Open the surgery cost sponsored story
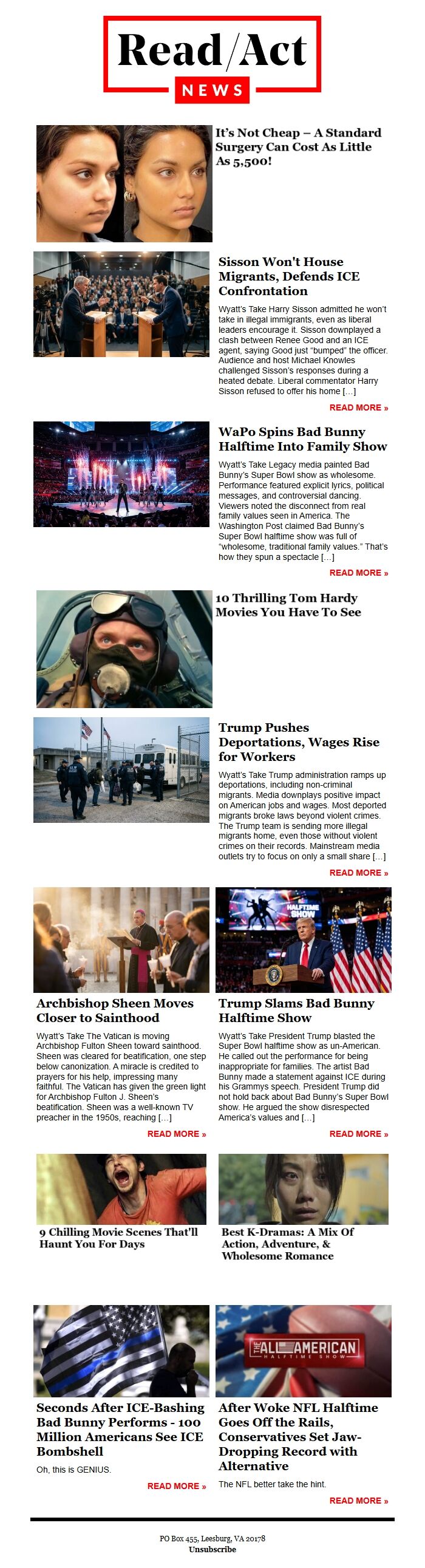425x1568 pixels. pyautogui.click(x=297, y=147)
